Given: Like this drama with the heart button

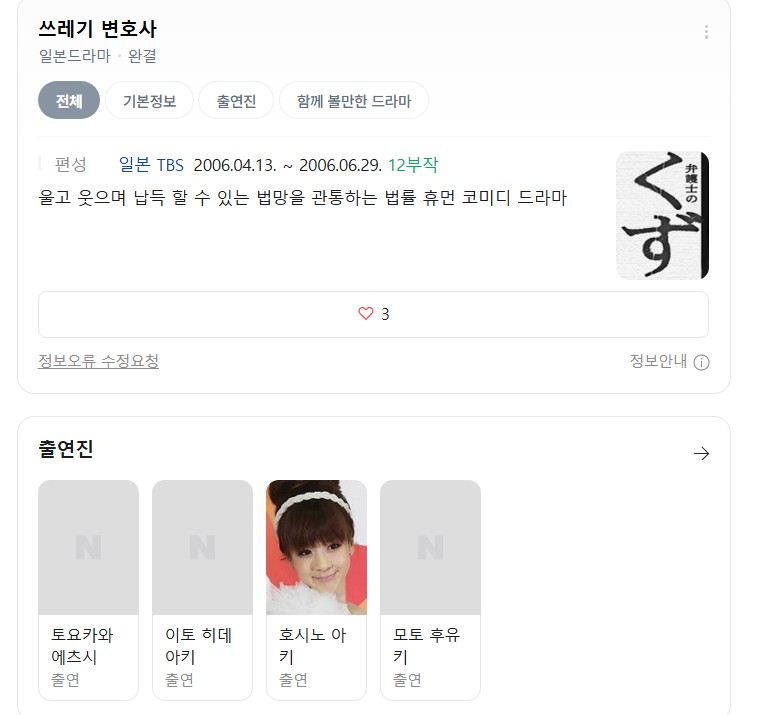Looking at the screenshot, I should coord(373,314).
